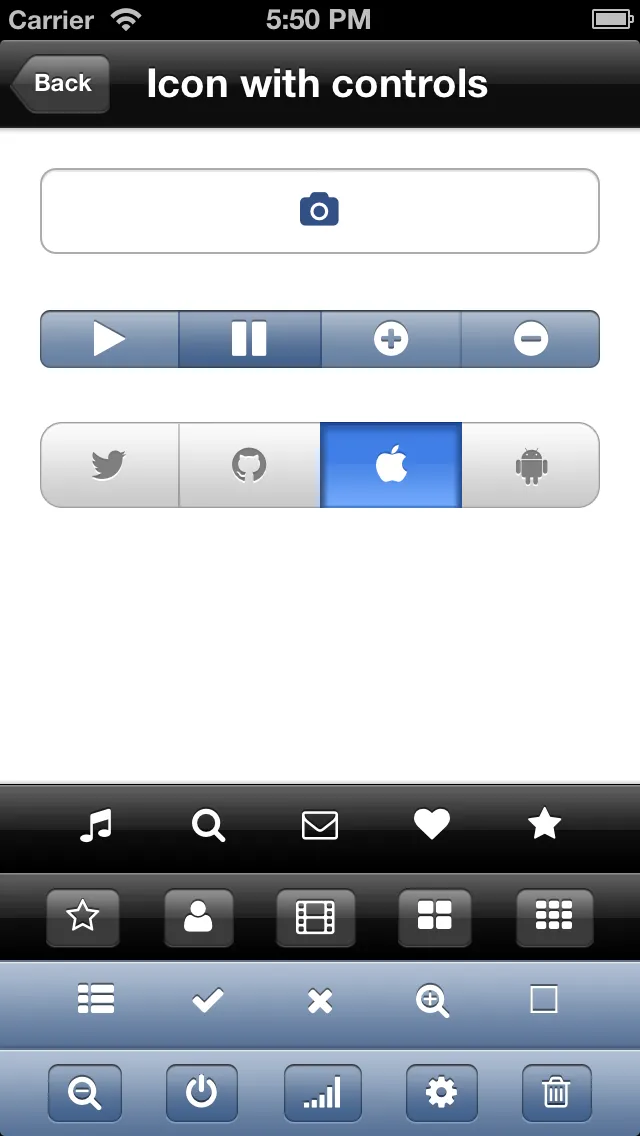Viewport: 640px width, 1136px height.
Task: Open search from the magnifier icon
Action: pos(208,825)
